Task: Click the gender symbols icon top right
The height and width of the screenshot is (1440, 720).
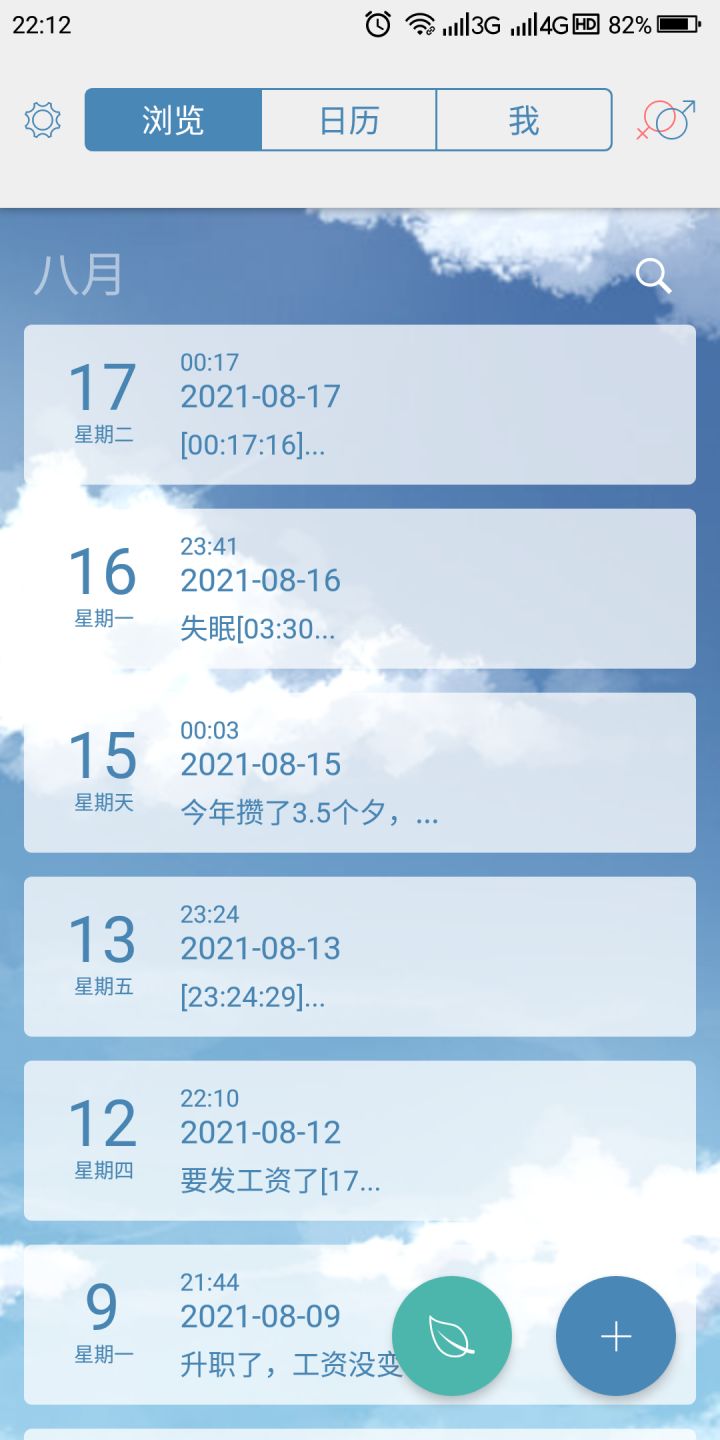Action: coord(665,119)
